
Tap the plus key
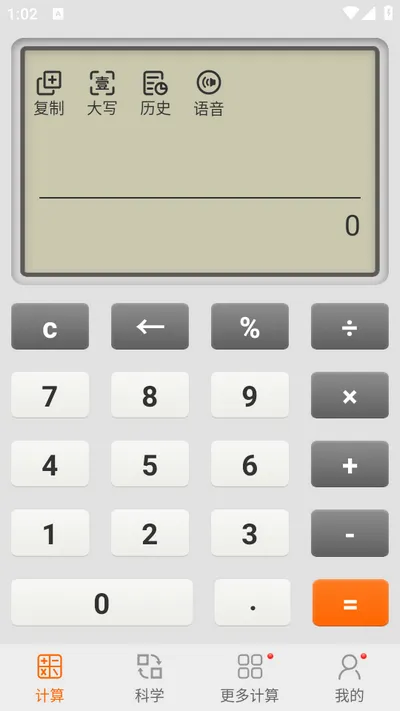tap(350, 464)
